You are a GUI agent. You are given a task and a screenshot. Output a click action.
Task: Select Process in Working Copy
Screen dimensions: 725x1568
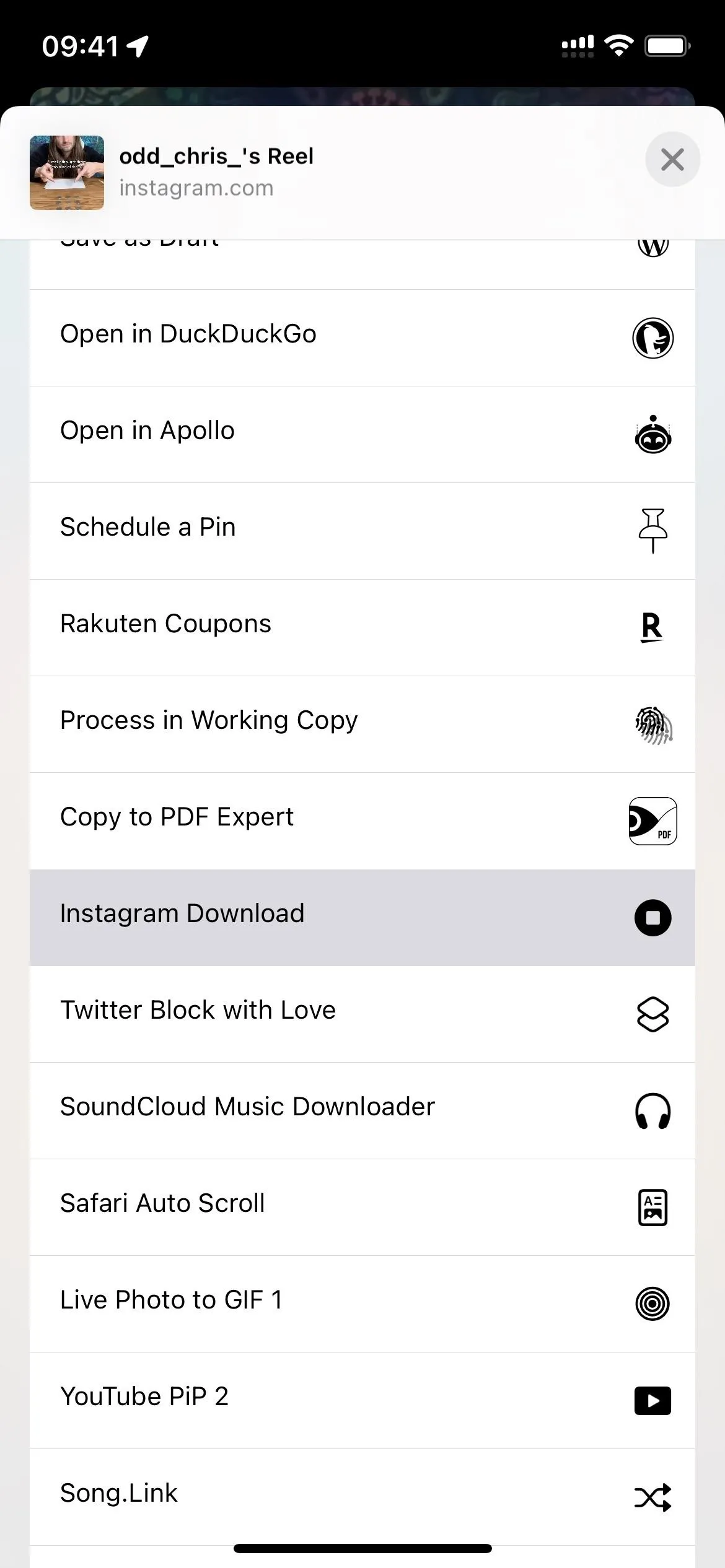(x=362, y=724)
